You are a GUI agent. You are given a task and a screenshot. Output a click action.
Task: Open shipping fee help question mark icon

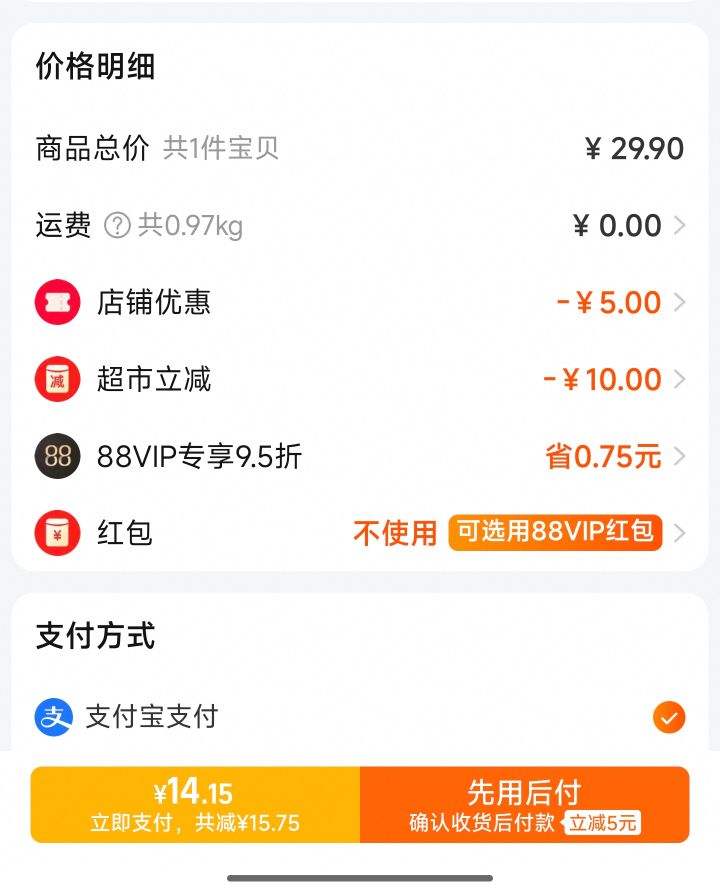(118, 226)
